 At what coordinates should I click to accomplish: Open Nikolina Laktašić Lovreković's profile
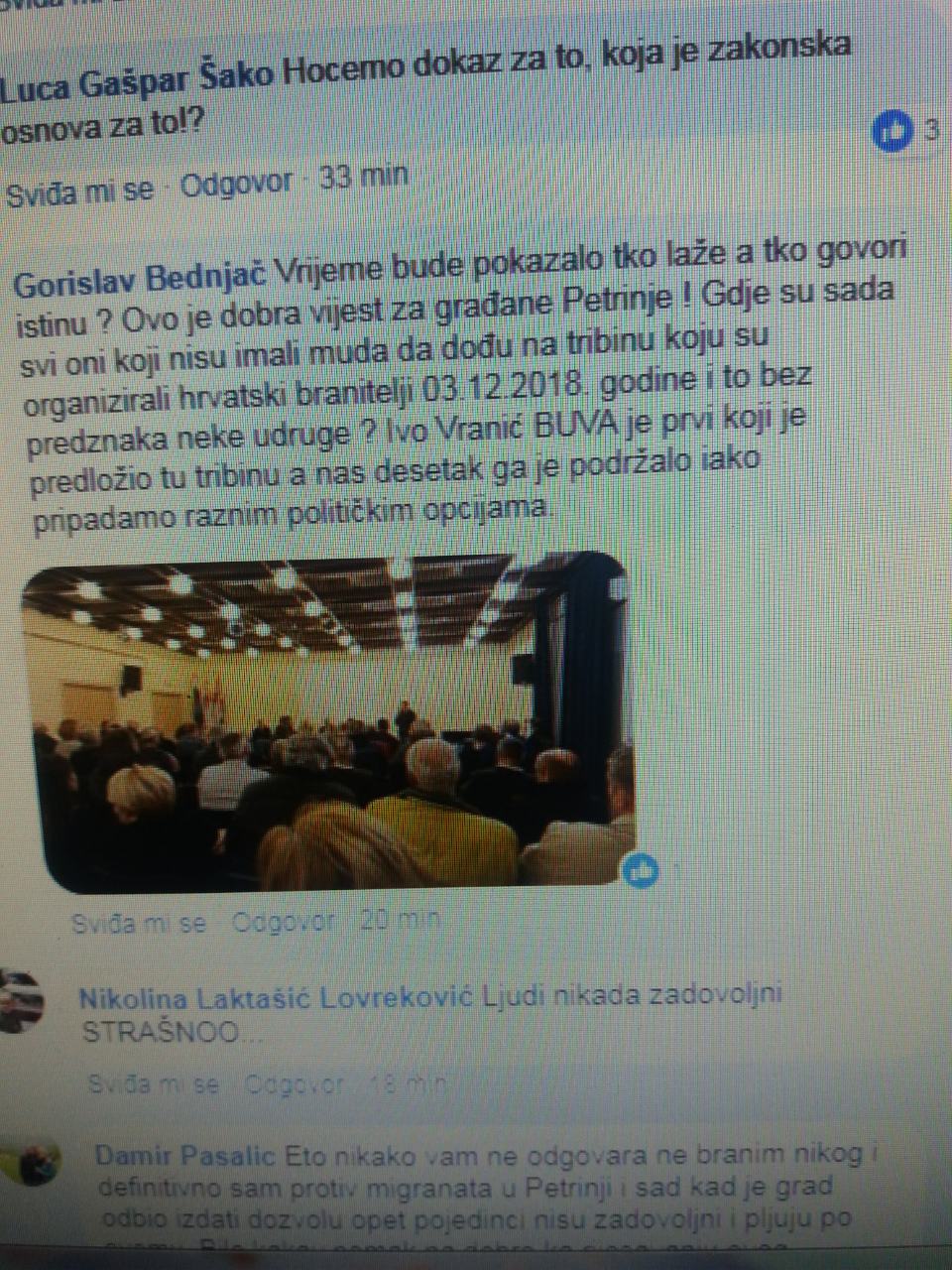(x=278, y=996)
